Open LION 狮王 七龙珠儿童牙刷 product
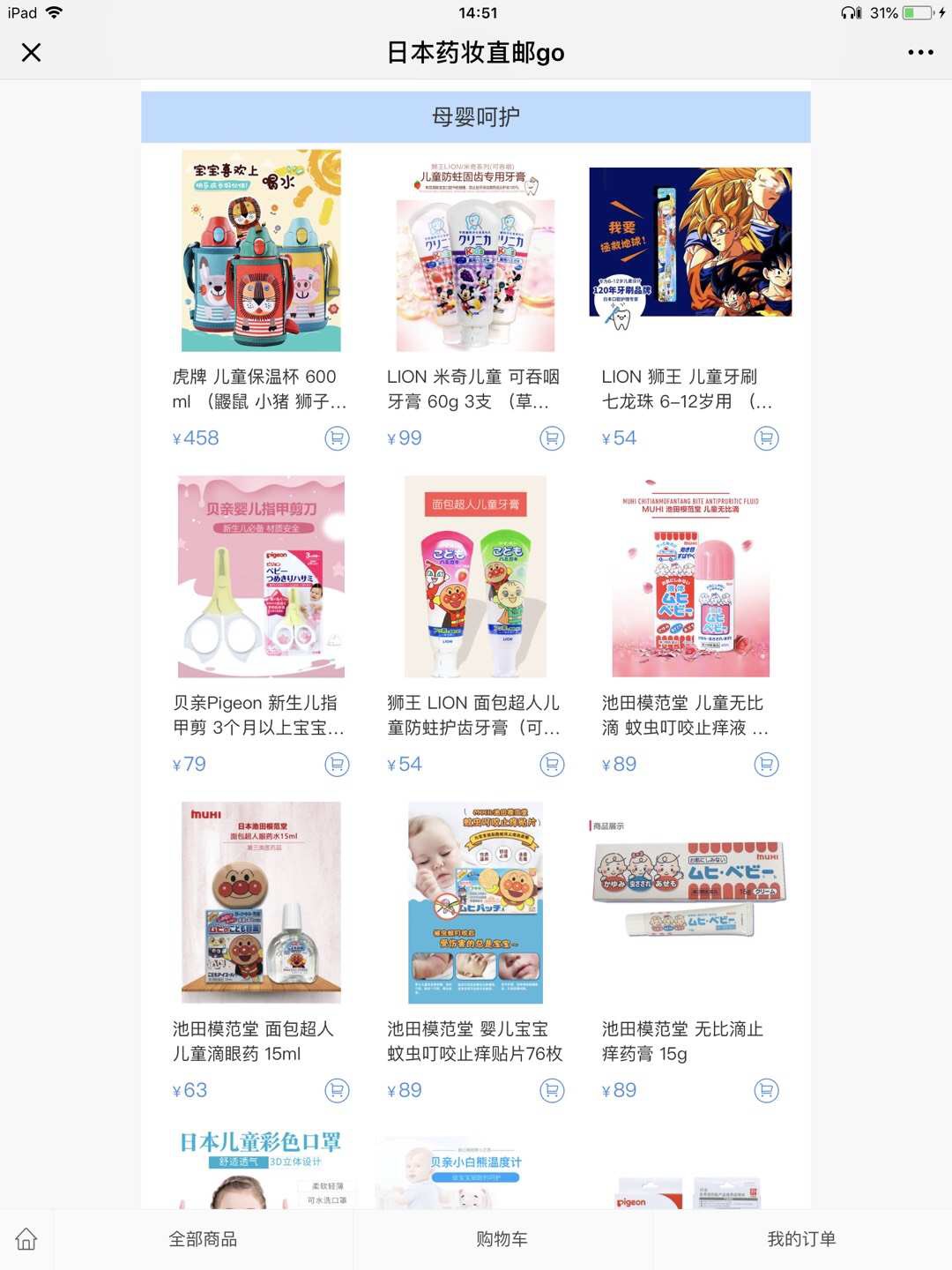Viewport: 952px width, 1270px height. (x=690, y=243)
